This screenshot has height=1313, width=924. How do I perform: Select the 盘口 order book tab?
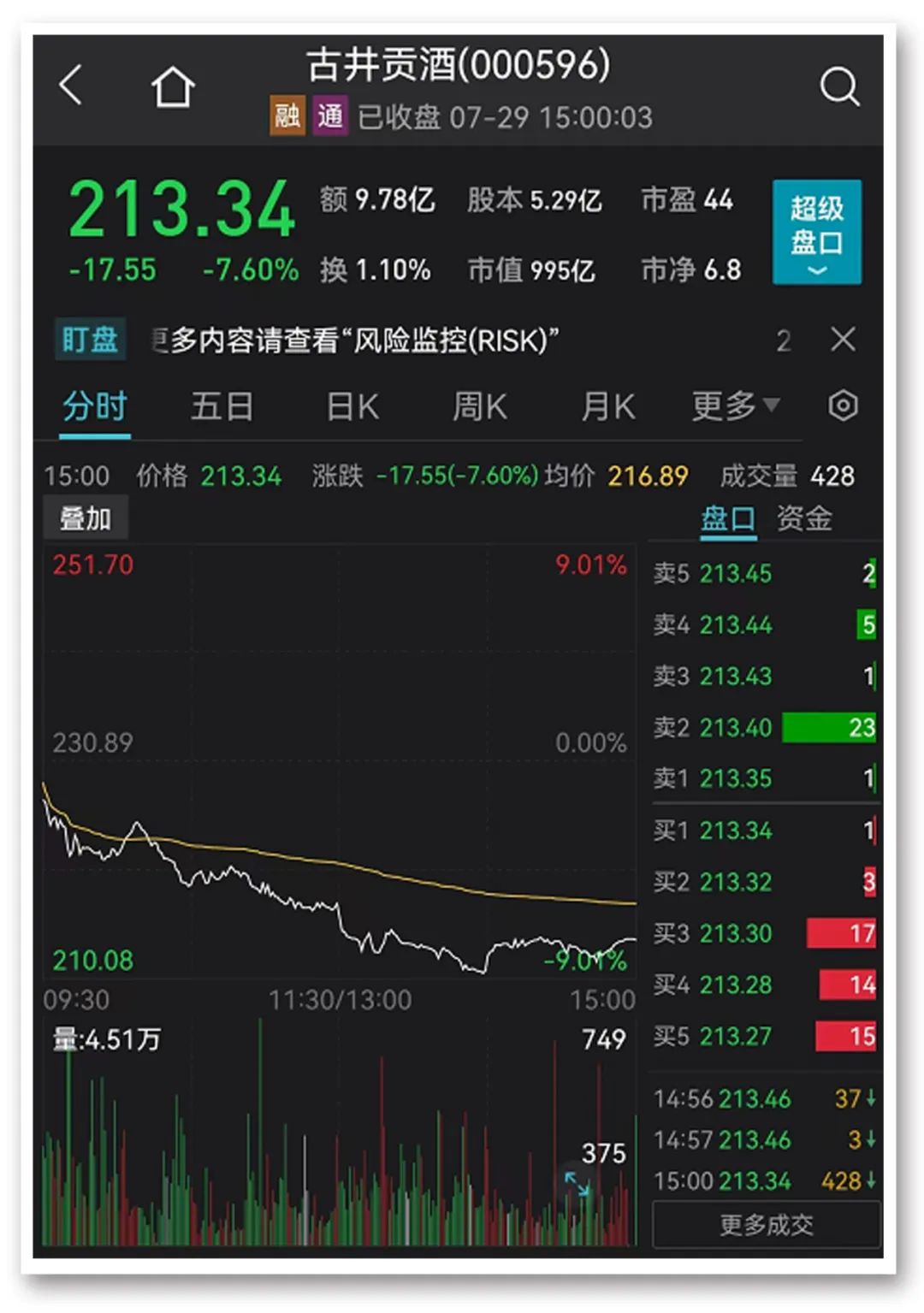(x=728, y=518)
